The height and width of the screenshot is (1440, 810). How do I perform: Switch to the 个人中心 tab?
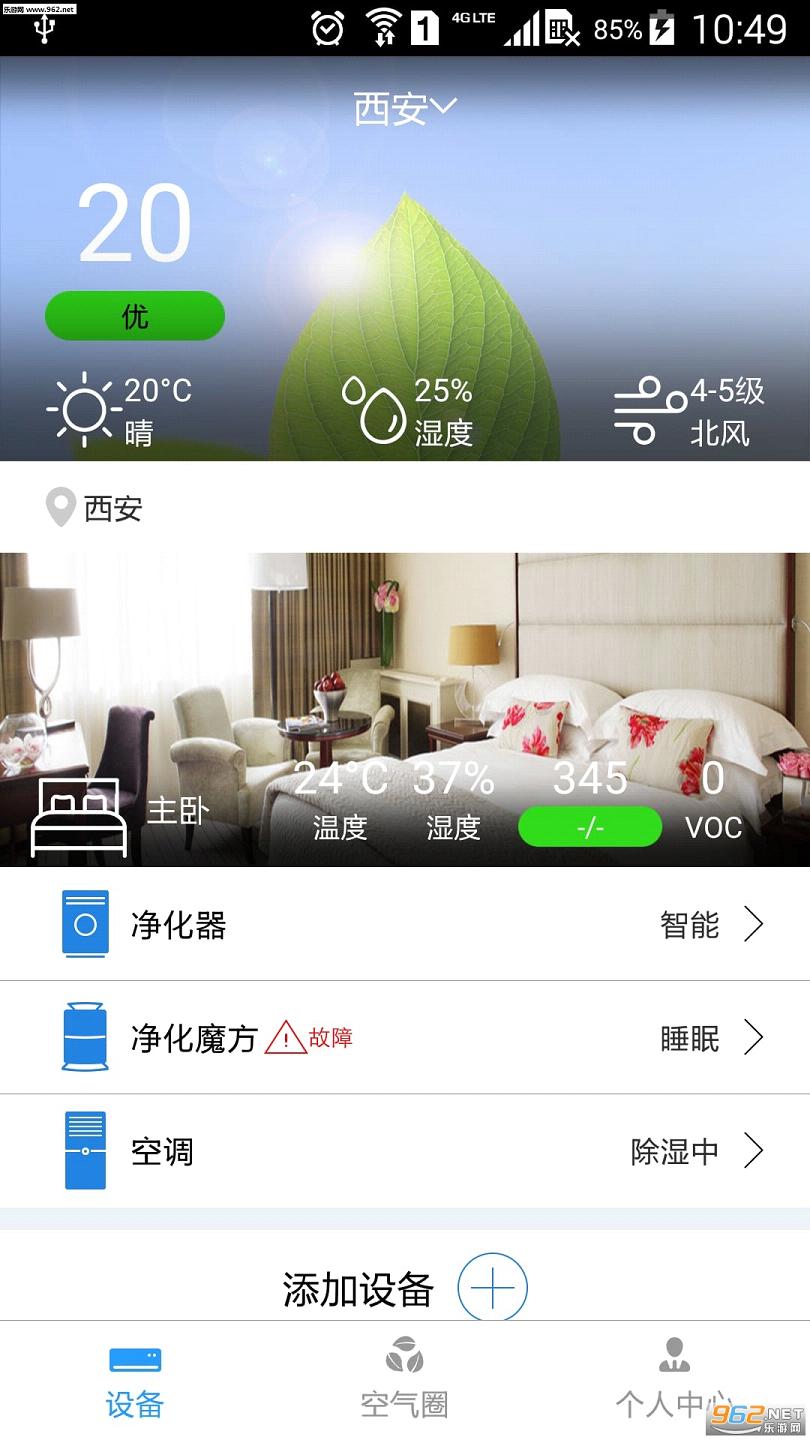[x=673, y=1381]
